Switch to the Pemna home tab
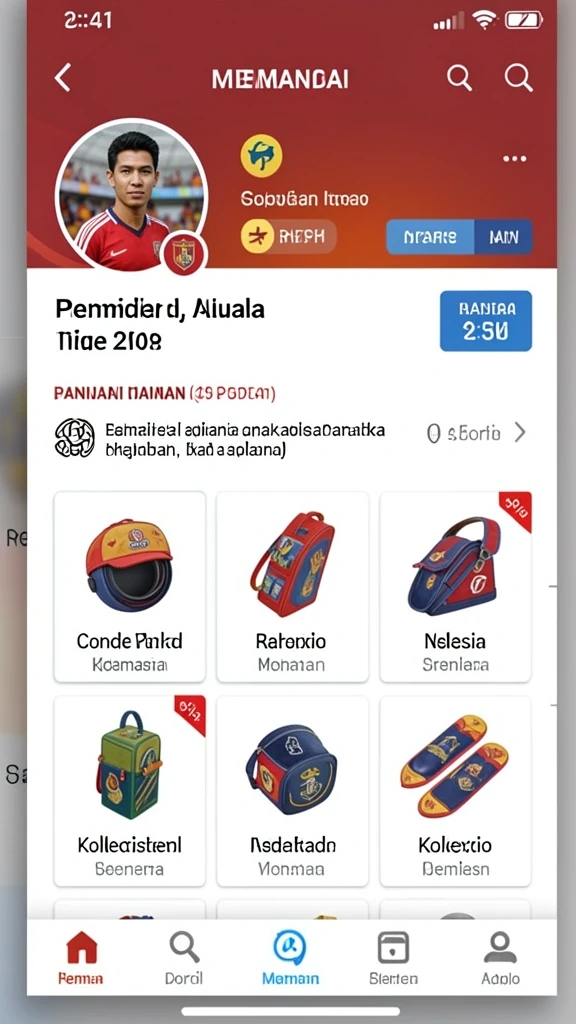 coord(81,957)
